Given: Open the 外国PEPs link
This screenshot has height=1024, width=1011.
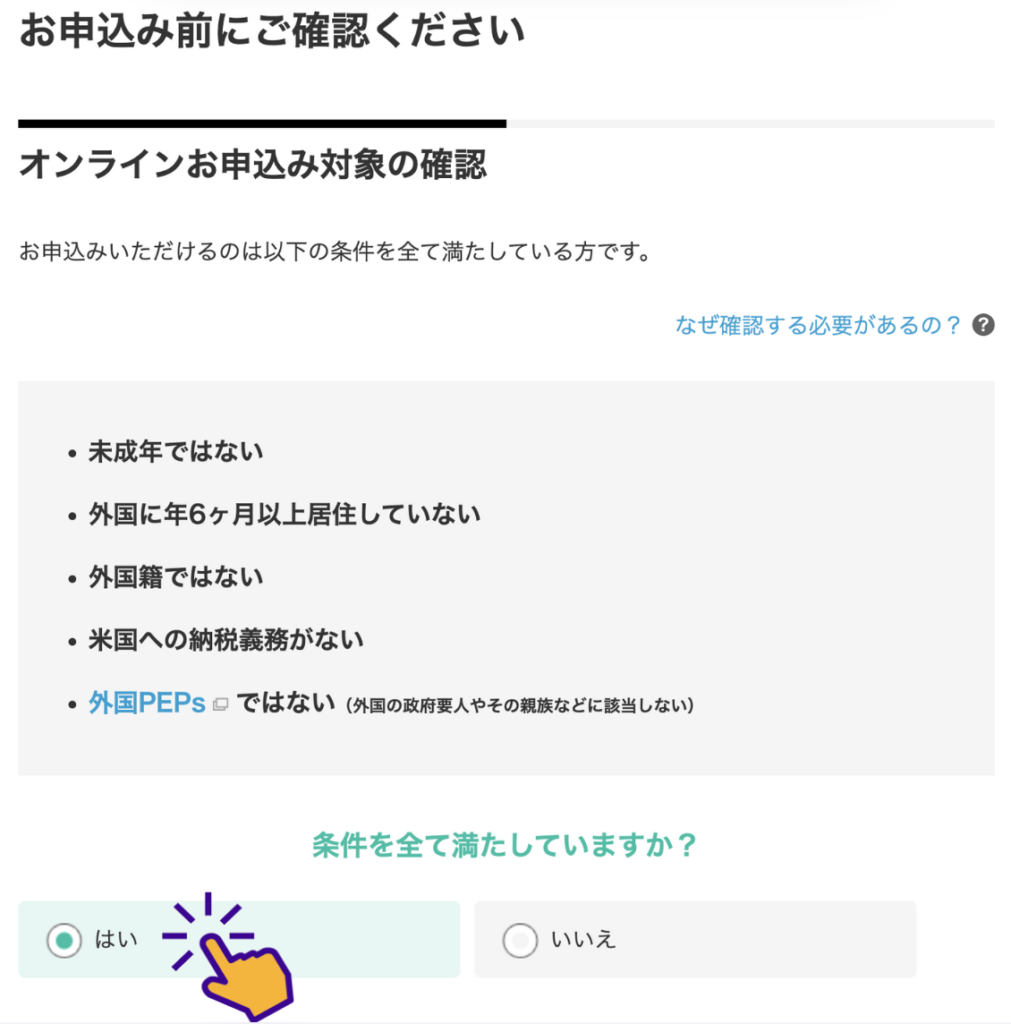Looking at the screenshot, I should [147, 703].
